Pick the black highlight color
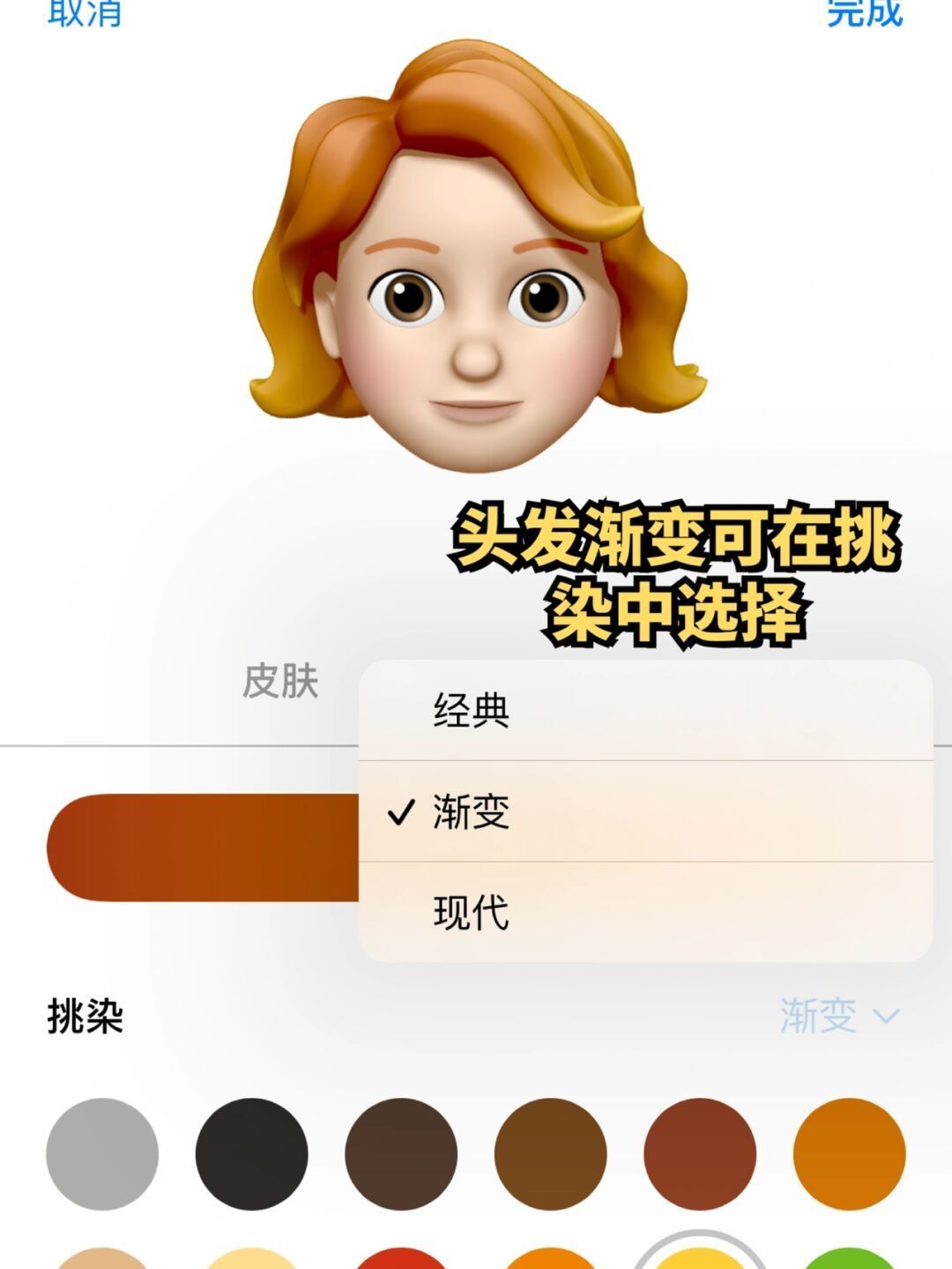 click(251, 1153)
